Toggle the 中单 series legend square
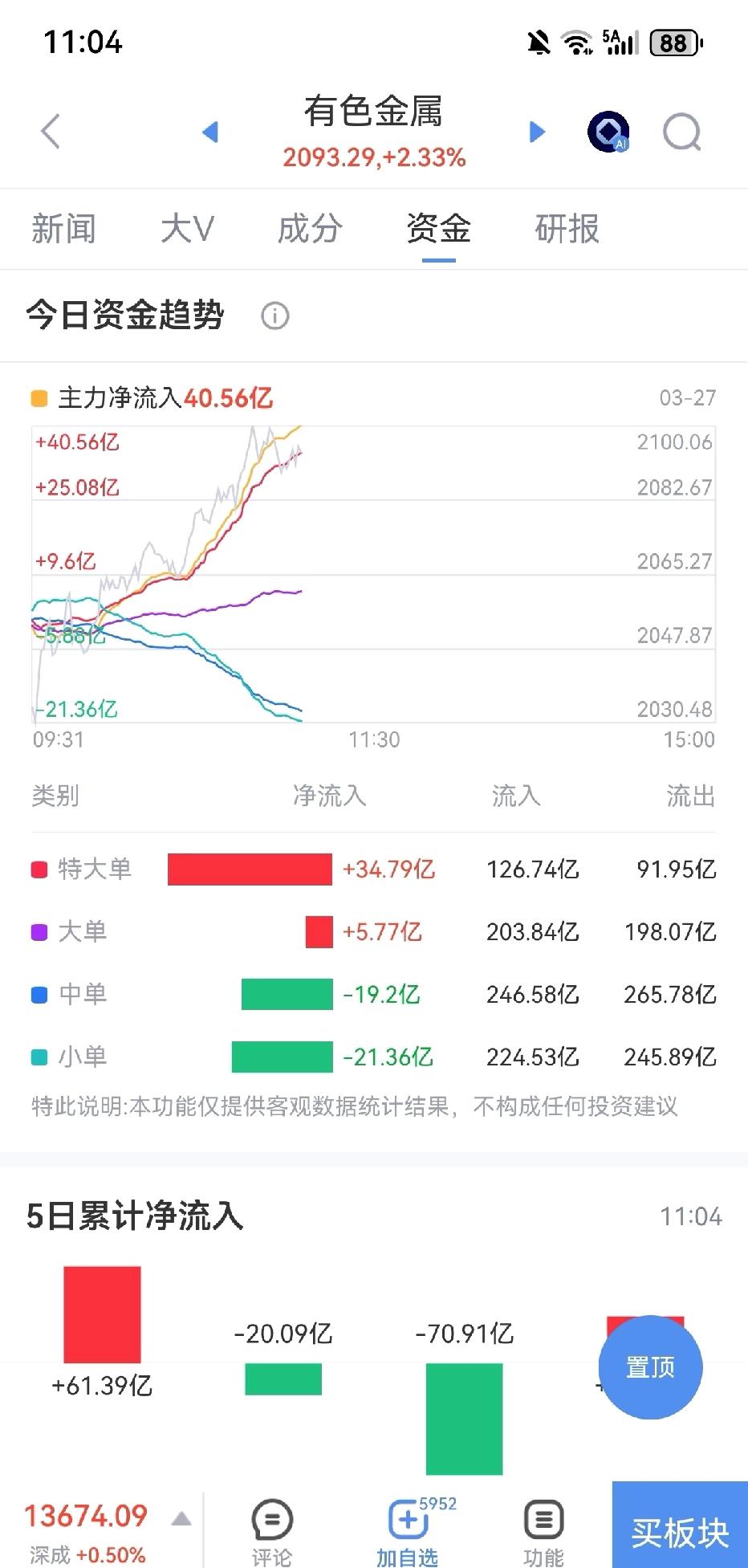The width and height of the screenshot is (748, 1568). pos(38,994)
